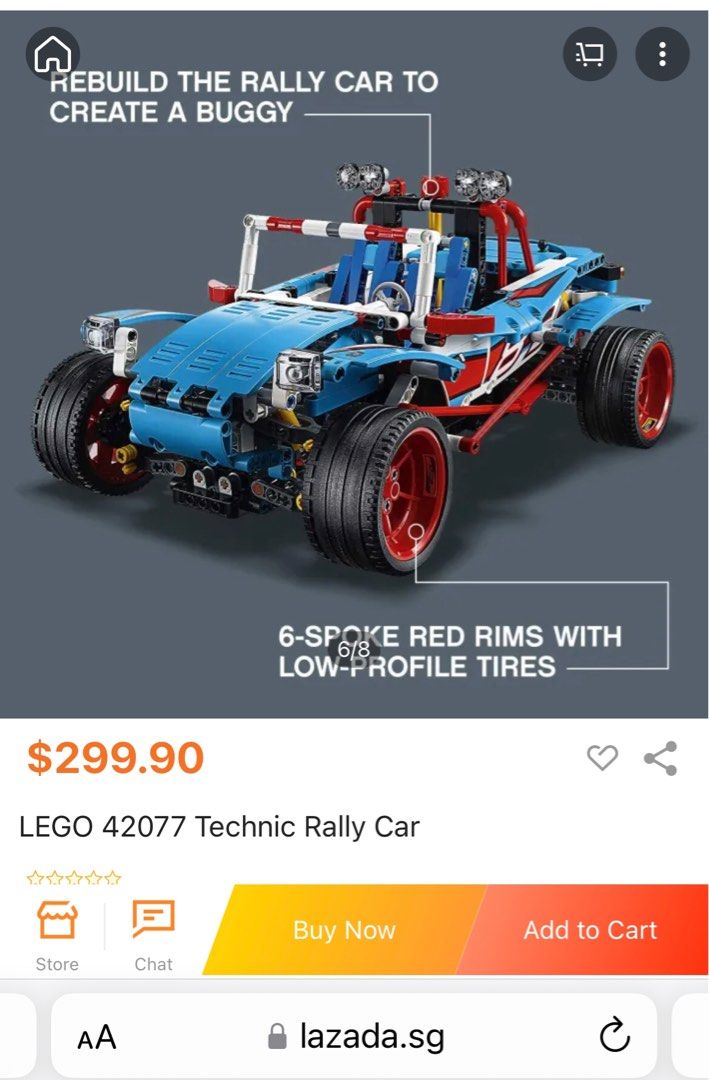Chat with the seller
The image size is (709, 1080).
click(153, 934)
